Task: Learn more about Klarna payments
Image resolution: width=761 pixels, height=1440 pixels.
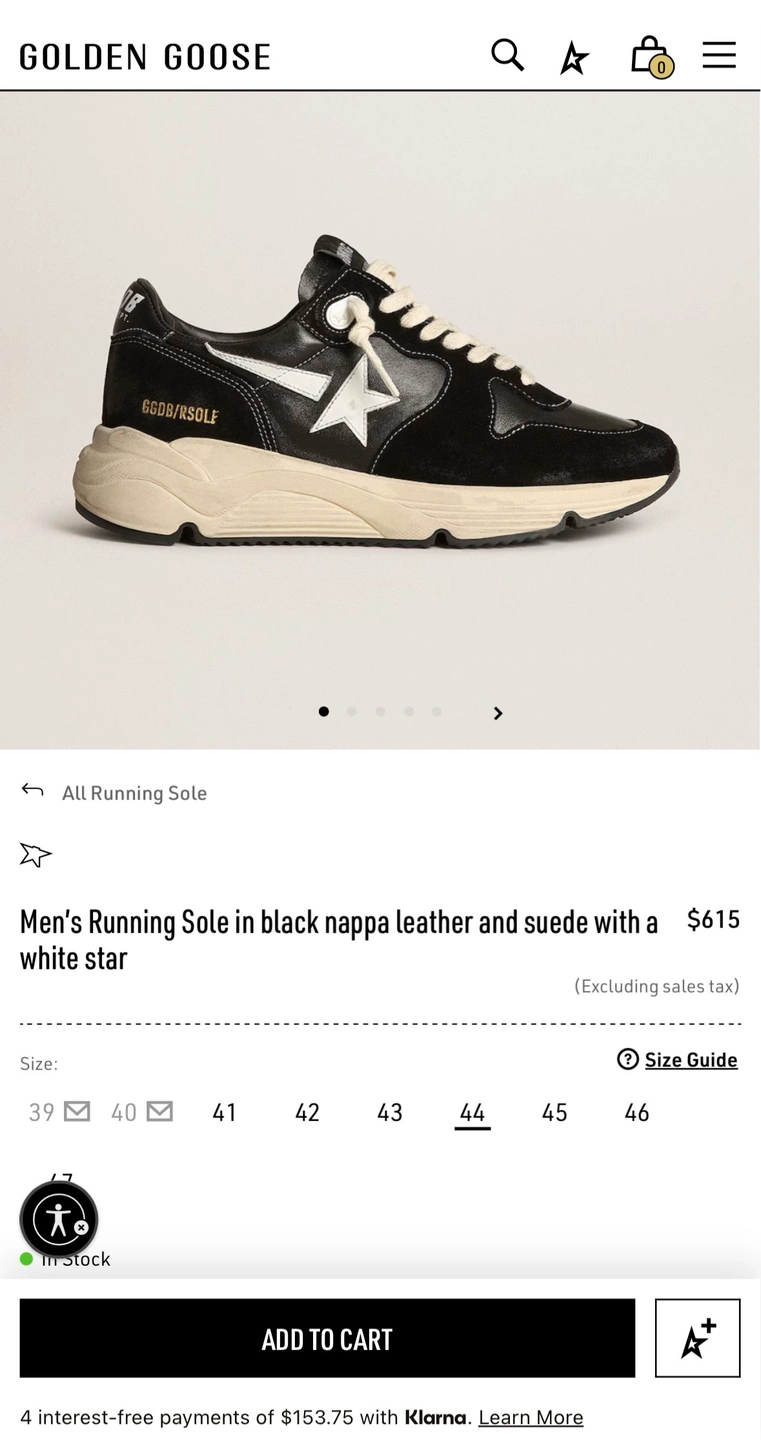Action: 530,1417
